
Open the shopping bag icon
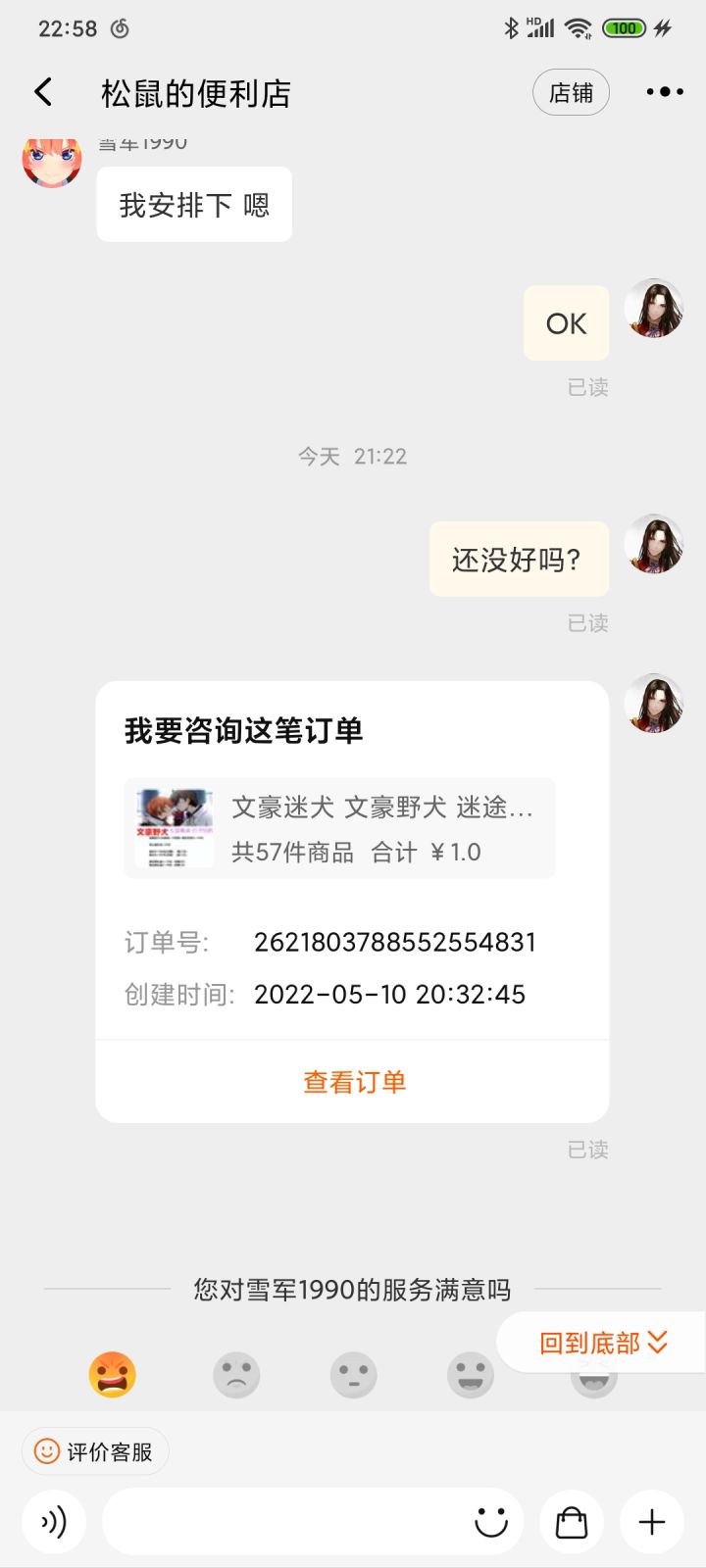point(572,1522)
